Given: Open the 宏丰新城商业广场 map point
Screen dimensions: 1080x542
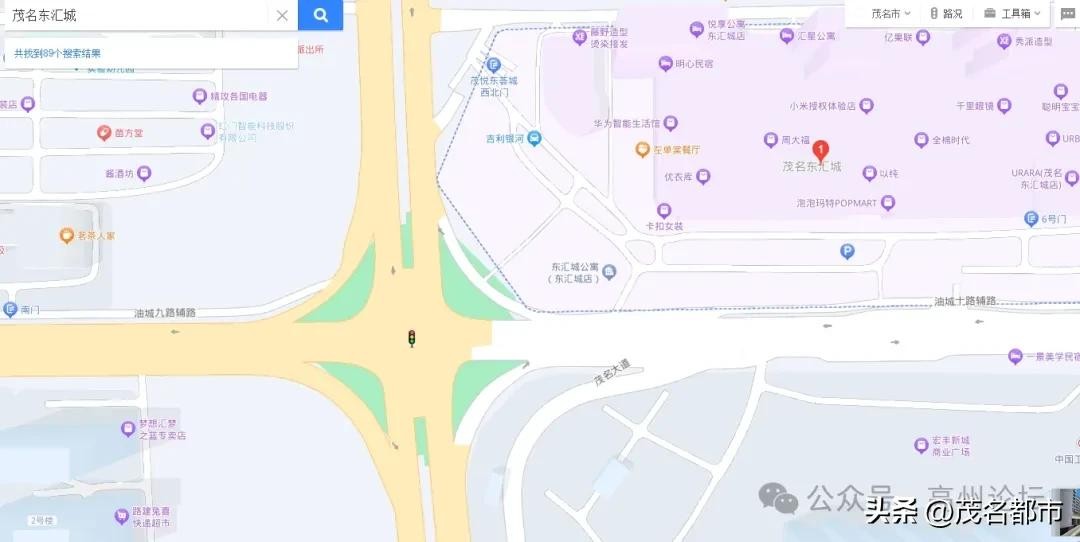Looking at the screenshot, I should click(921, 446).
